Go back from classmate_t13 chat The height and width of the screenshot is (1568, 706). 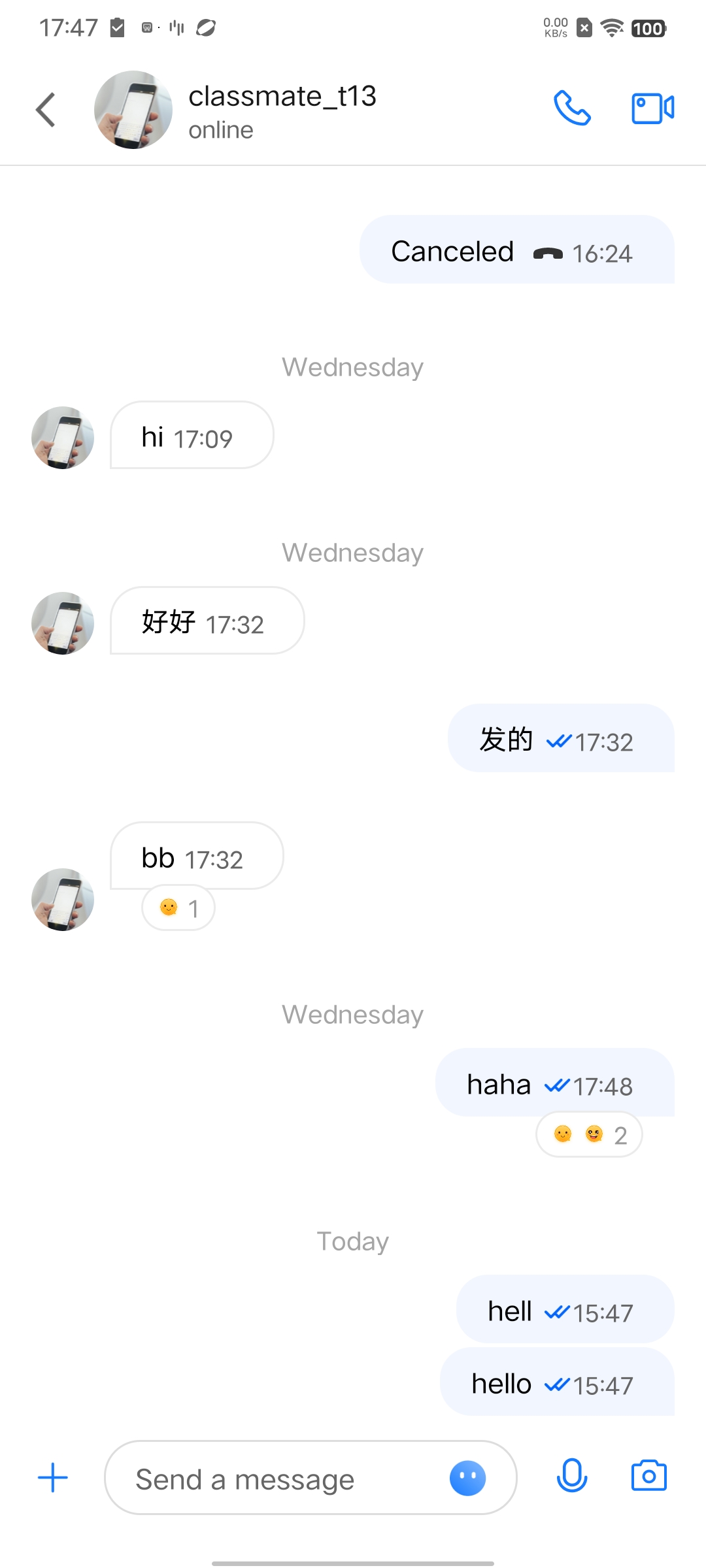46,110
